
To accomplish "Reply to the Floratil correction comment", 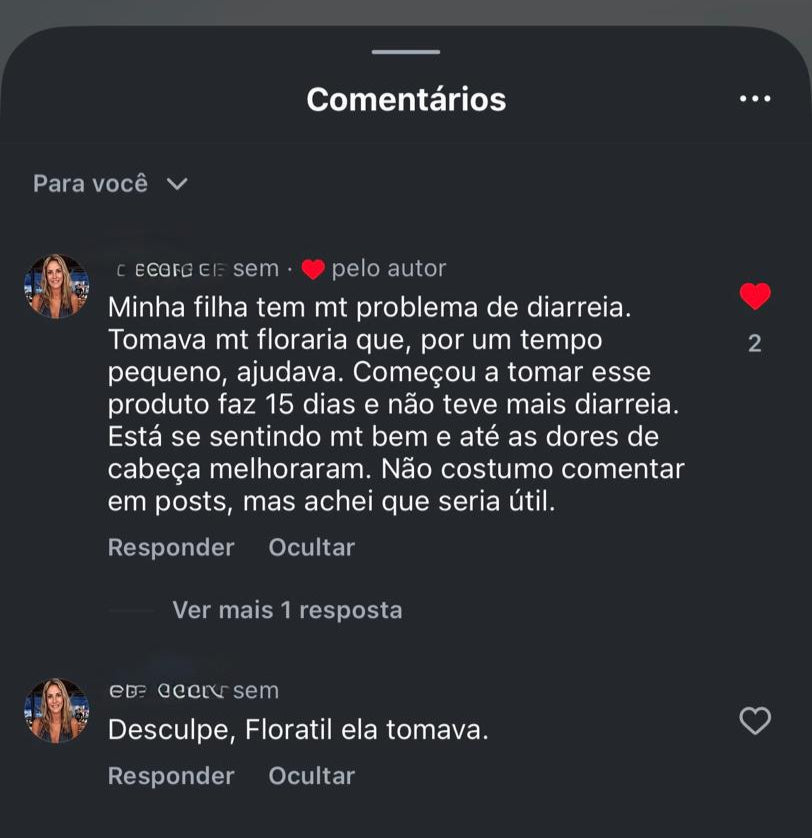I will [170, 775].
